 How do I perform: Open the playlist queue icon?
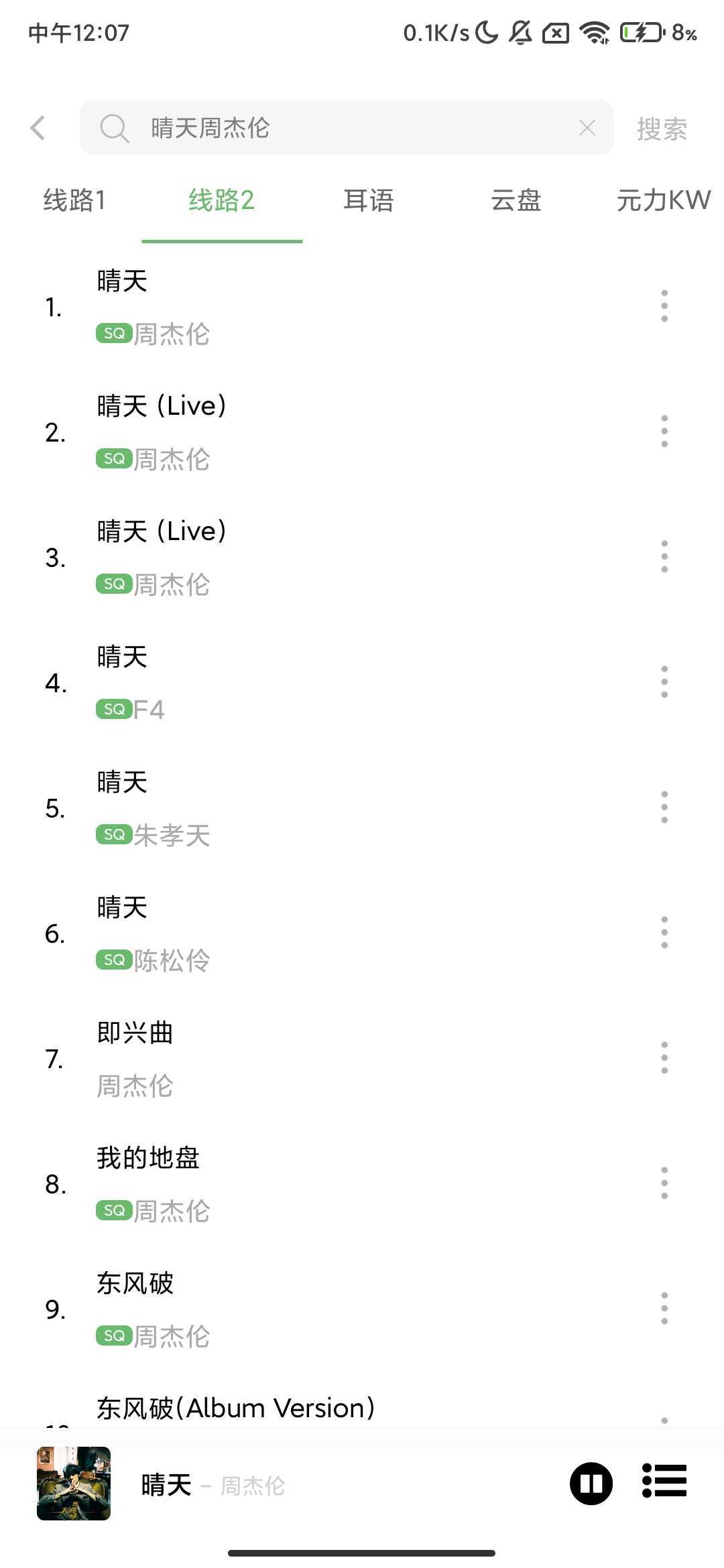click(664, 1480)
